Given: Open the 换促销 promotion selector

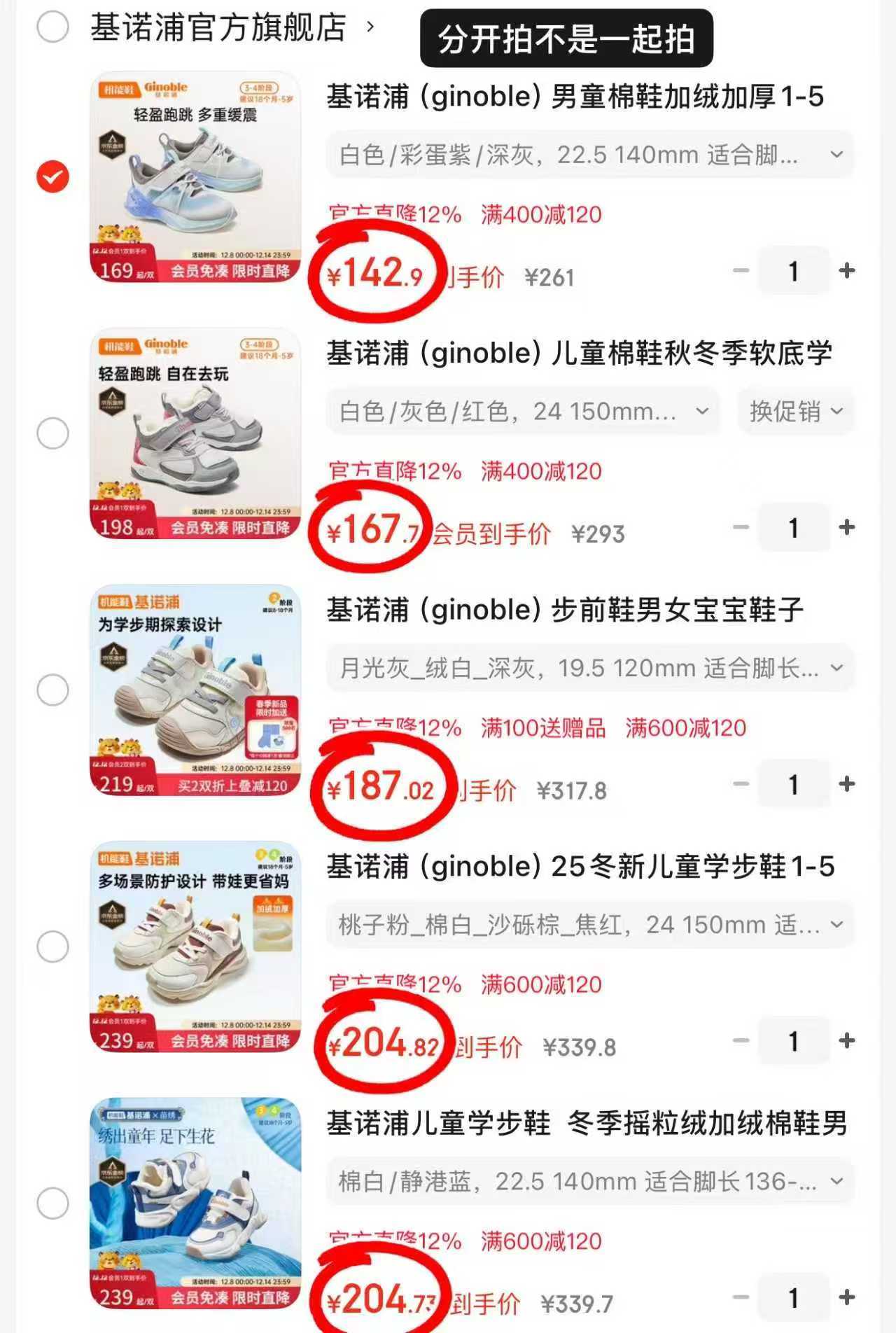Looking at the screenshot, I should point(794,412).
